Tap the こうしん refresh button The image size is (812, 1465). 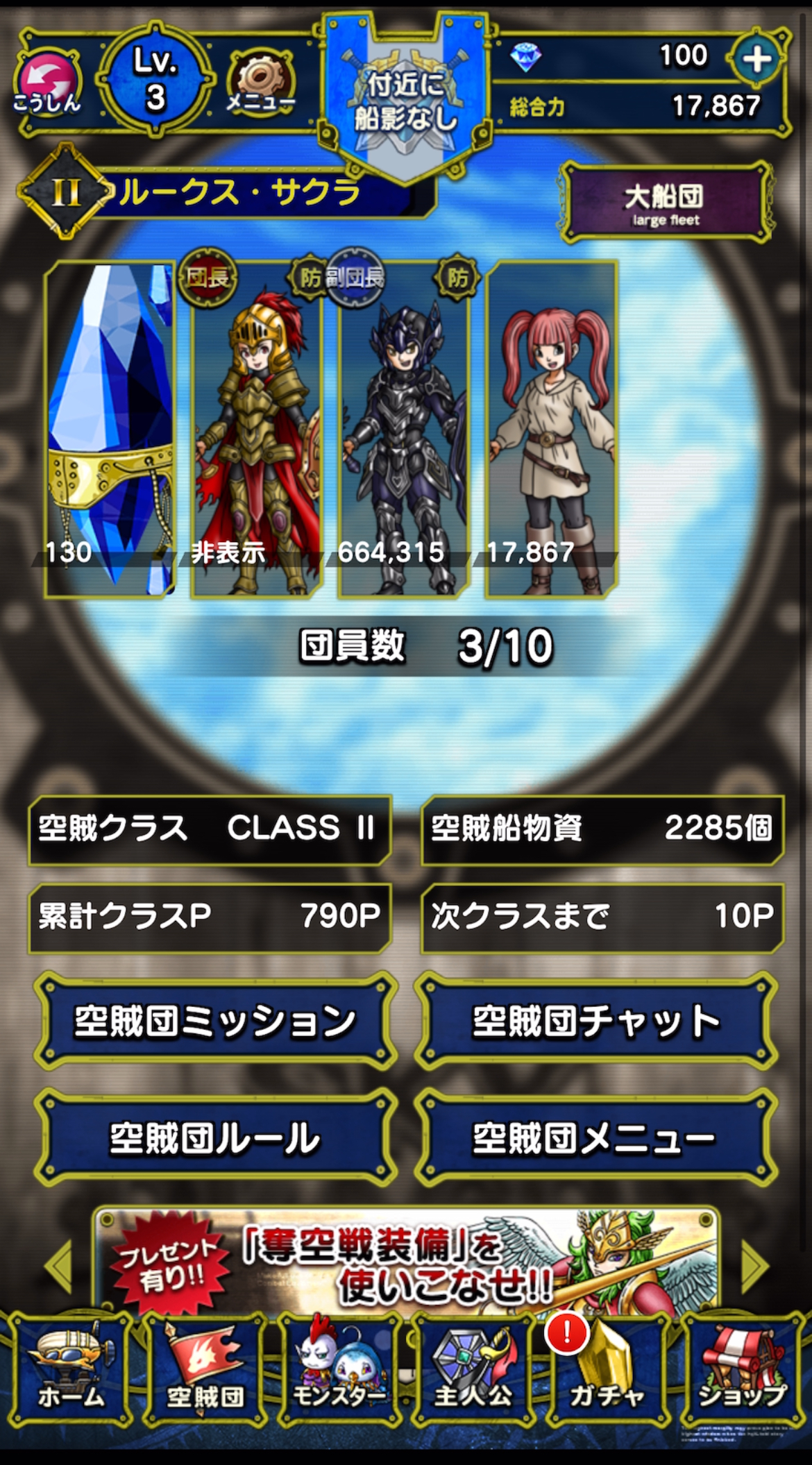tap(47, 83)
